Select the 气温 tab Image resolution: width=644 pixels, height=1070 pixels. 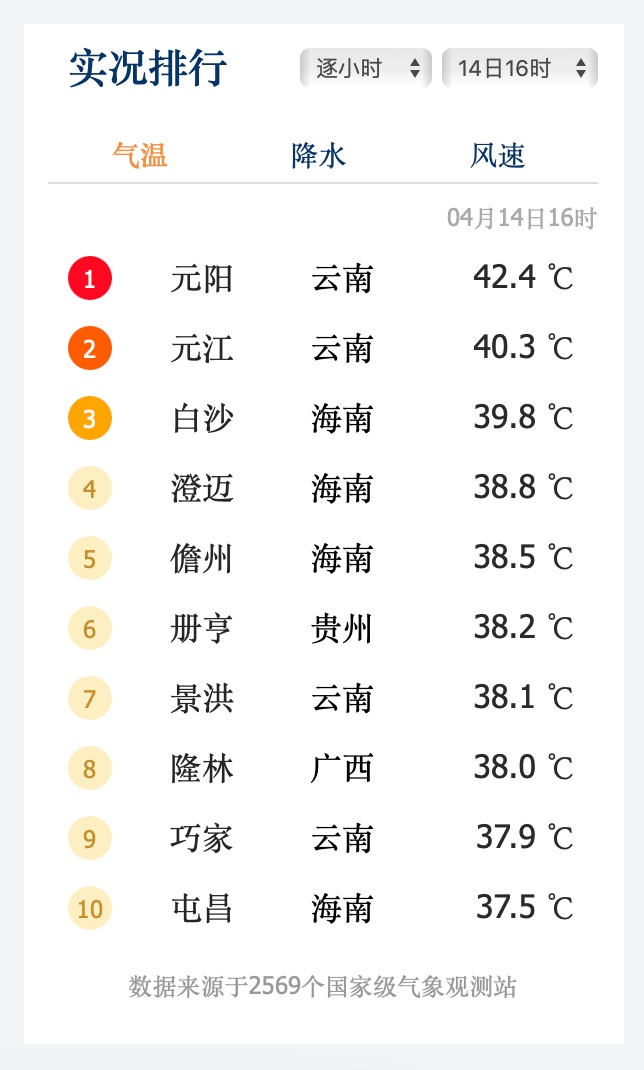tap(140, 156)
